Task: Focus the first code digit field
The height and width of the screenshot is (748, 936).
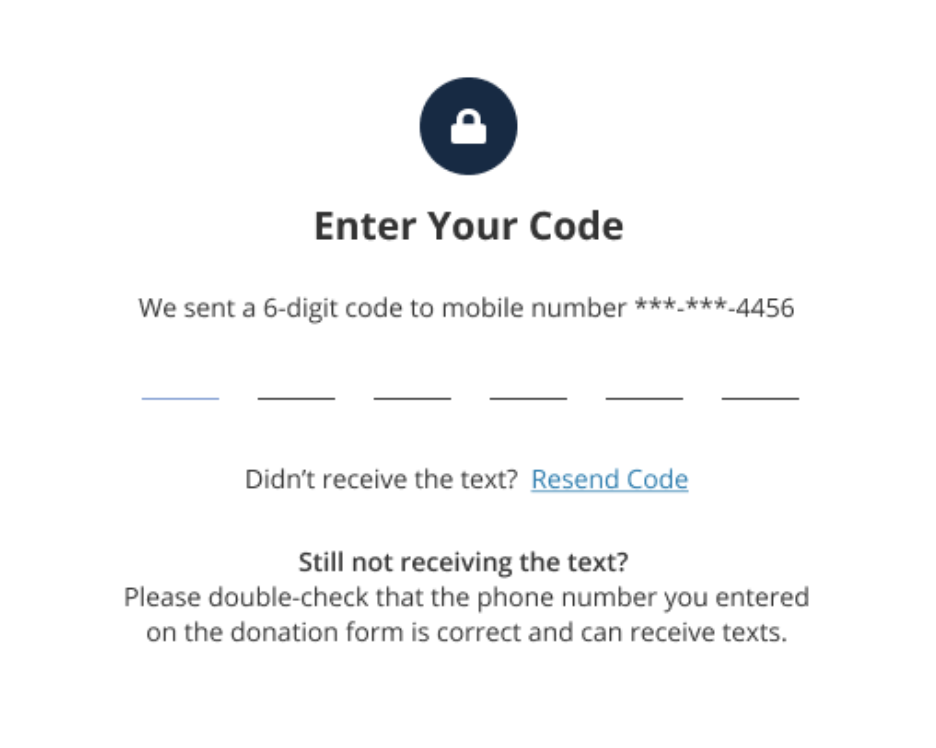Action: click(180, 383)
